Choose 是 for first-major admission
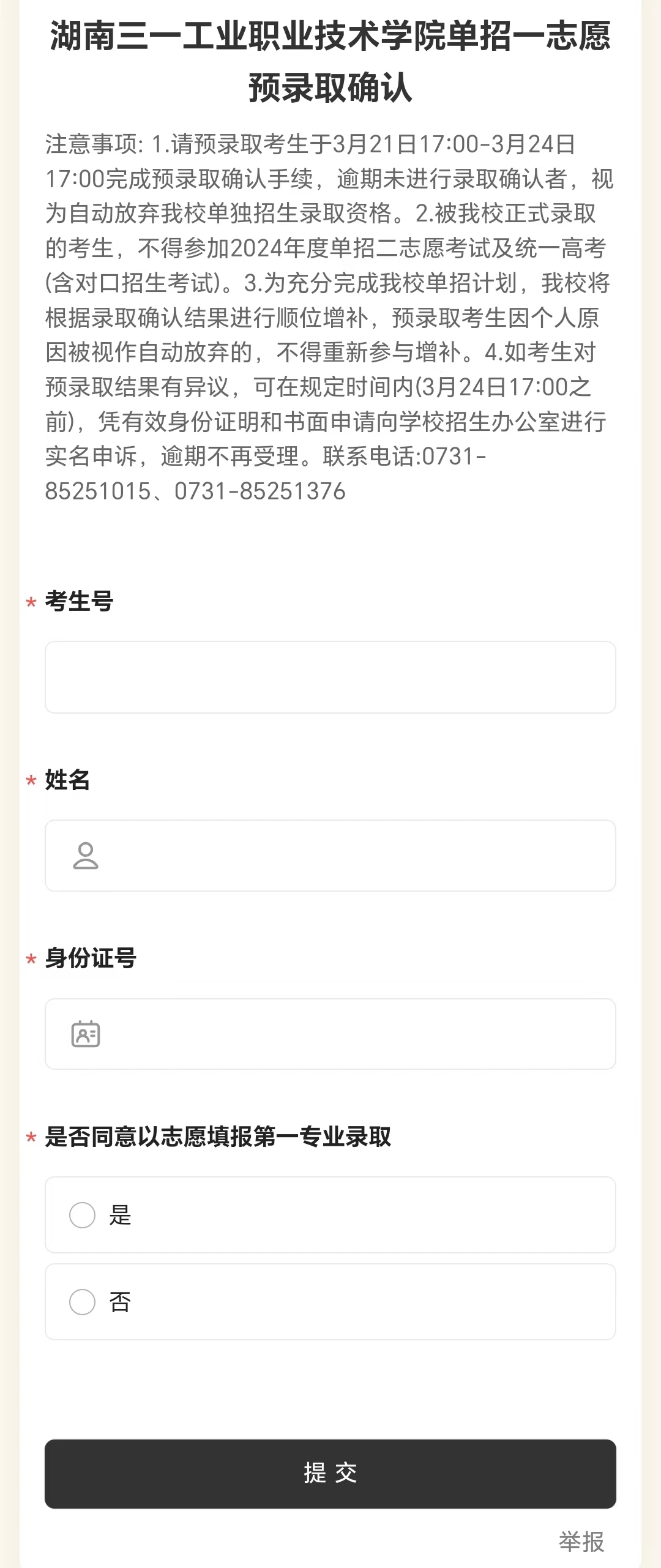 pyautogui.click(x=83, y=1215)
